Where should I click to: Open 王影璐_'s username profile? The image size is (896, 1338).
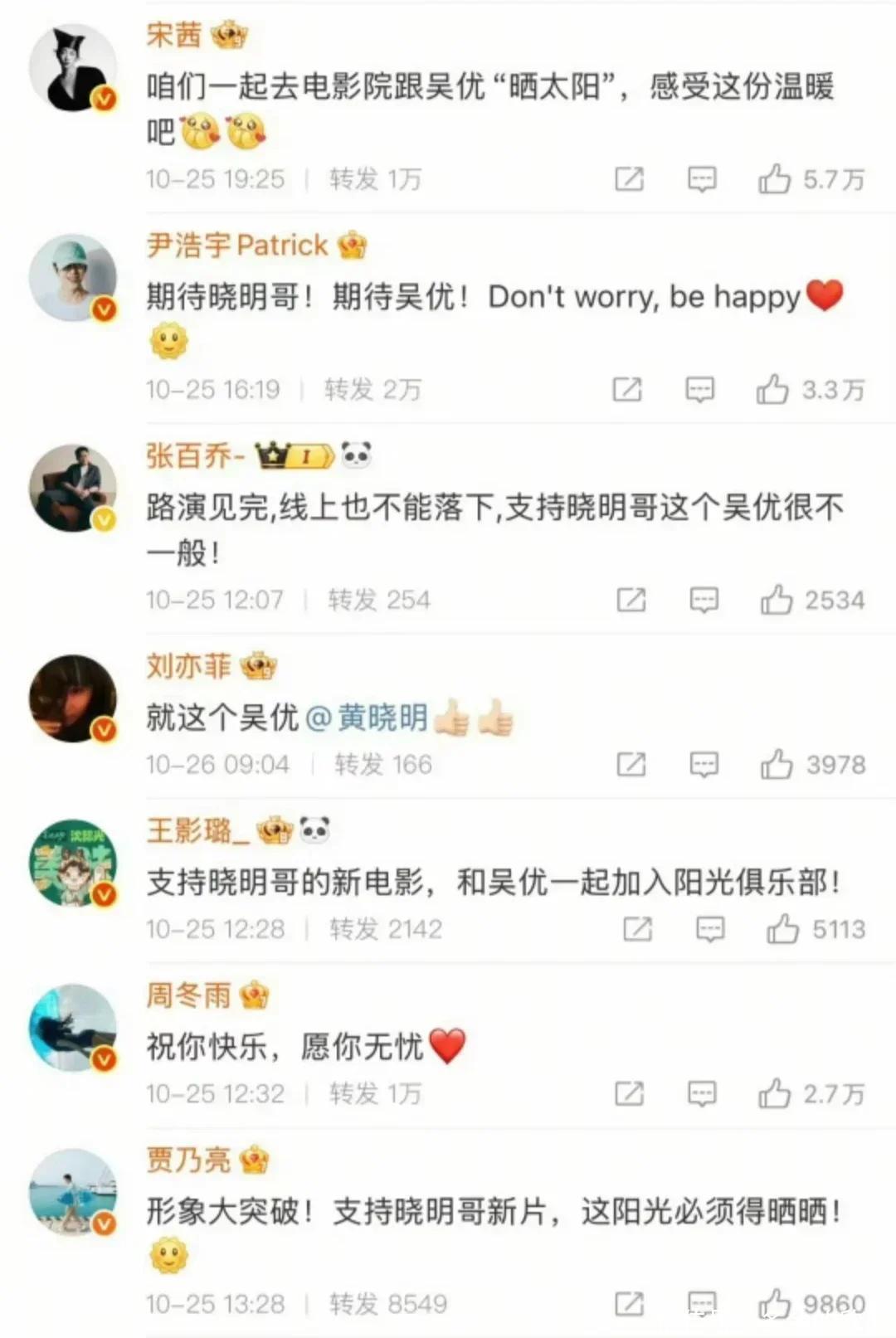point(197,830)
